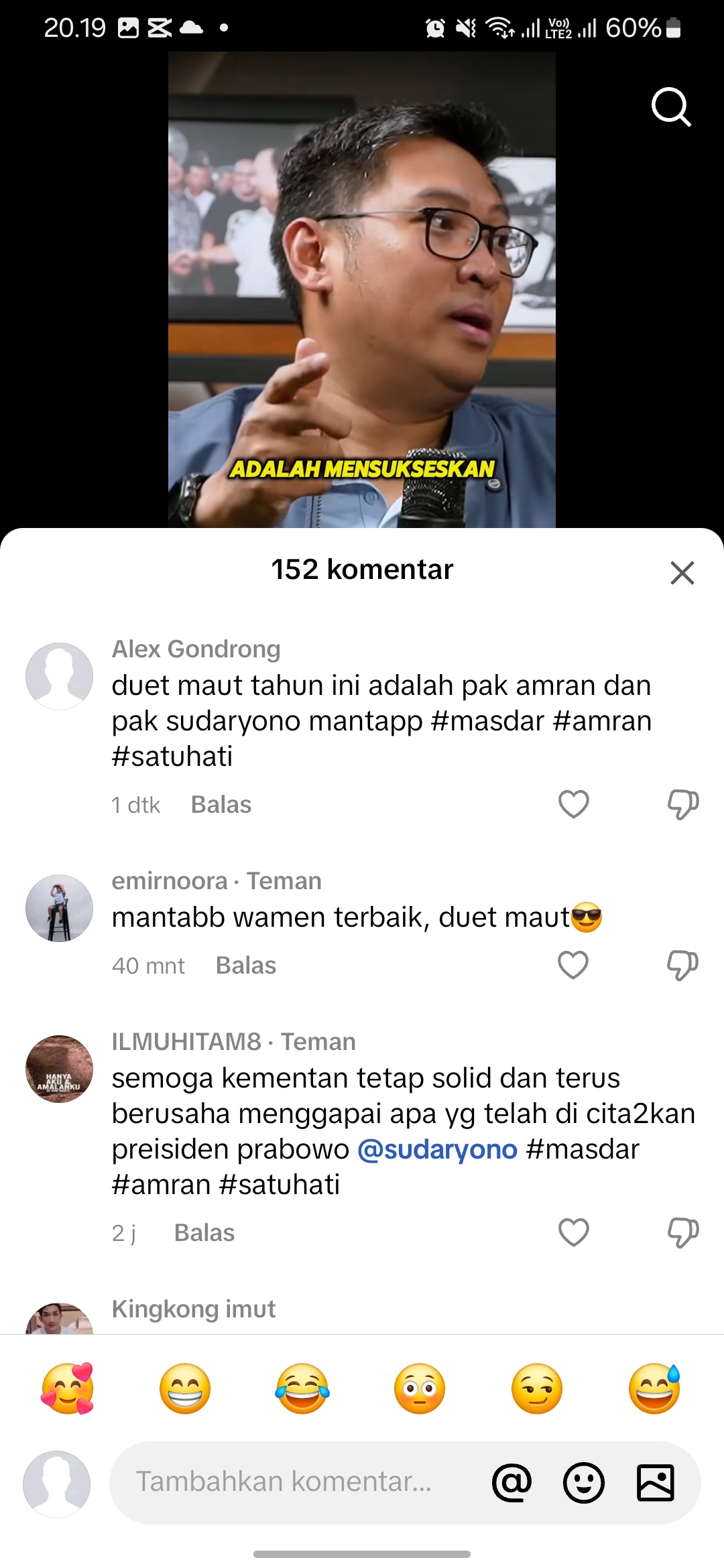Like ILMUHITAM8's comment

(x=574, y=1232)
